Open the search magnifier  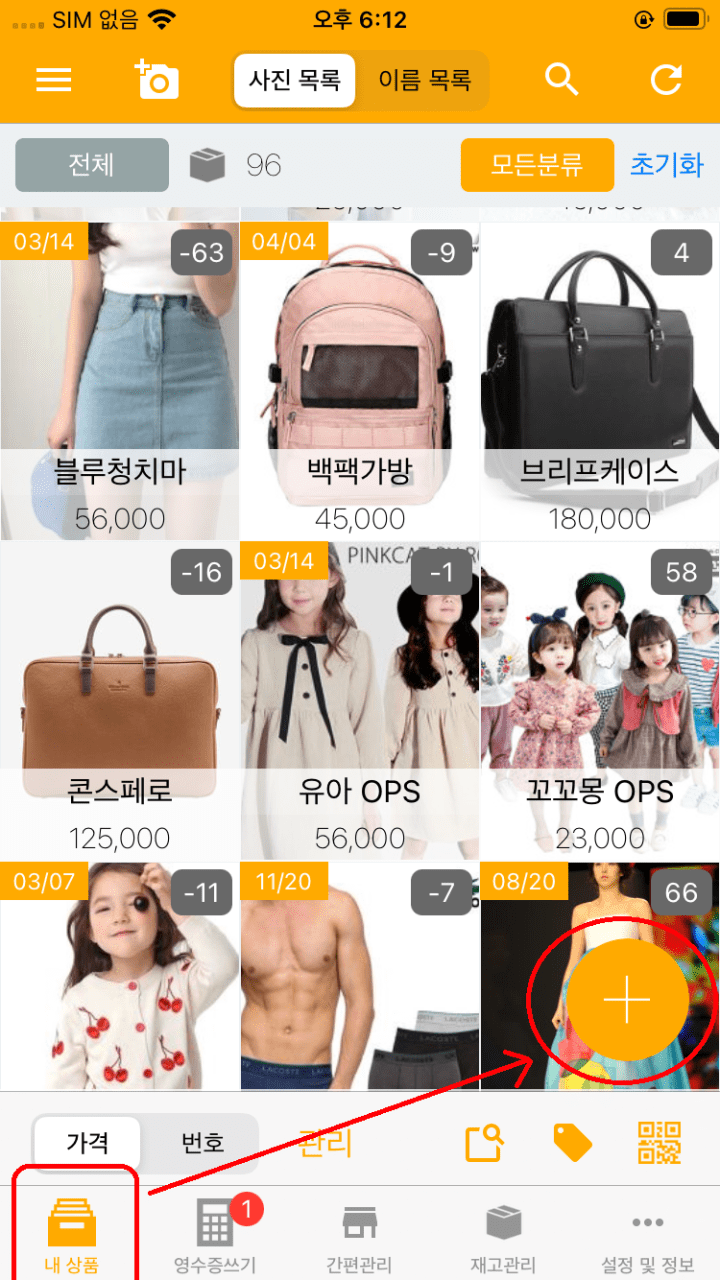562,80
